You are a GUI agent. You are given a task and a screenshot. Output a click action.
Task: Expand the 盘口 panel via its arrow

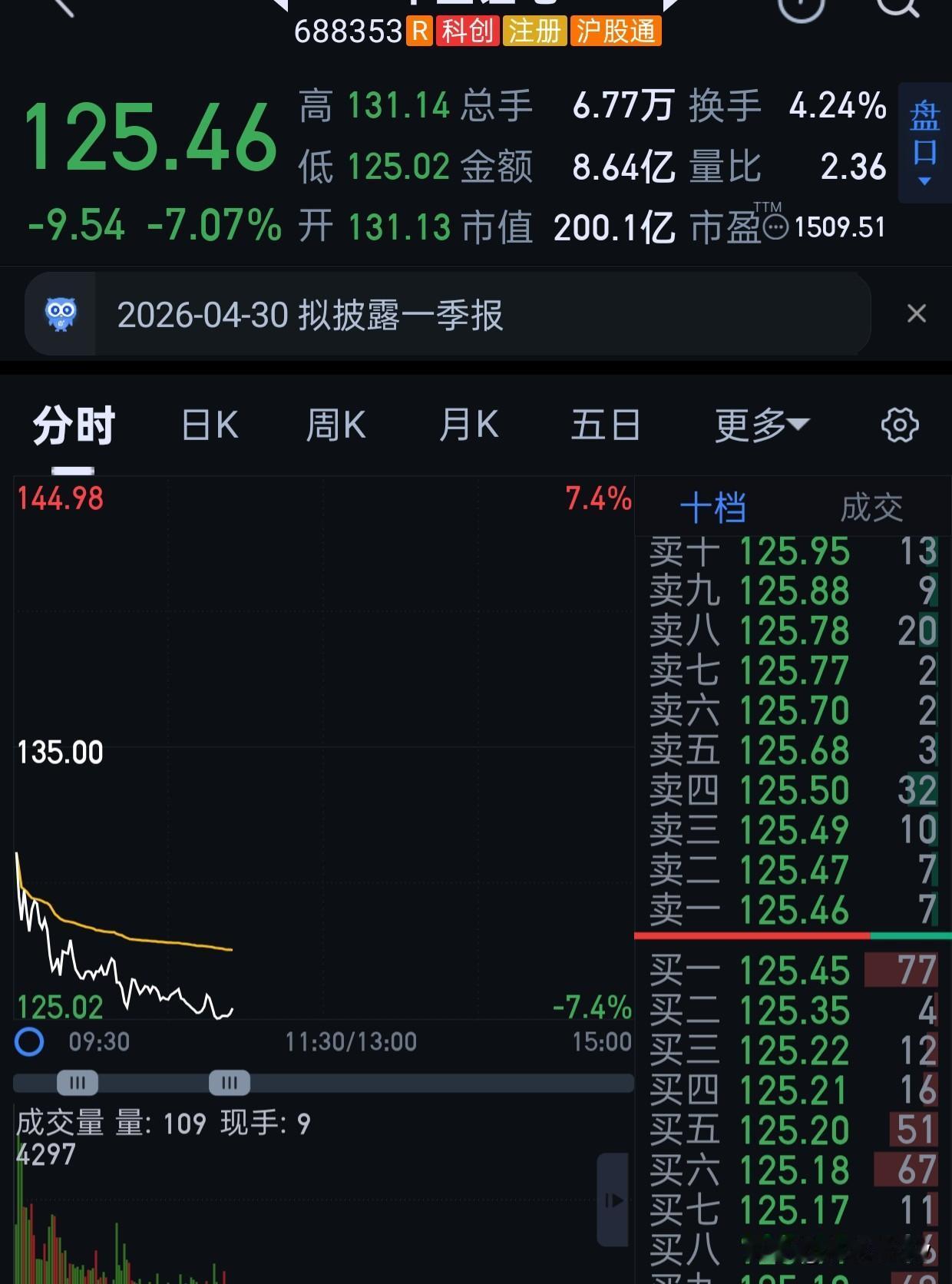924,180
